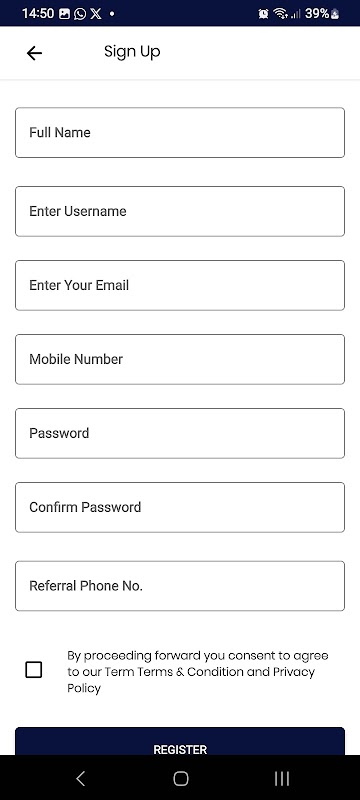The width and height of the screenshot is (360, 800).
Task: Submit the form with REGISTER
Action: (x=180, y=741)
